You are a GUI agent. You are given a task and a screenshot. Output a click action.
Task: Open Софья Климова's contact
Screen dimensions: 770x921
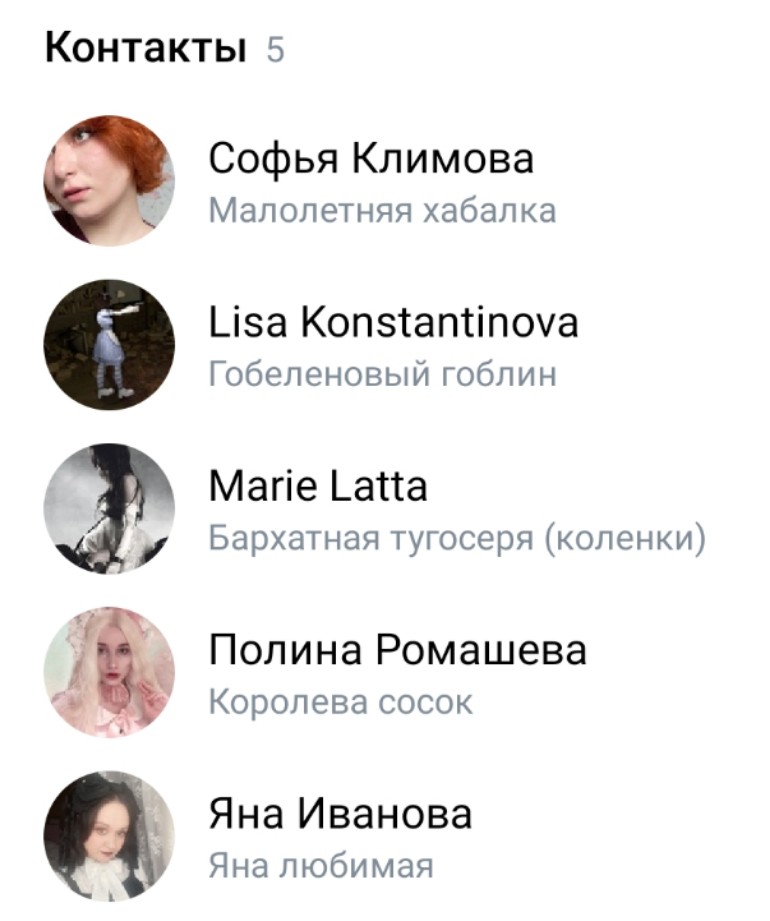[370, 160]
